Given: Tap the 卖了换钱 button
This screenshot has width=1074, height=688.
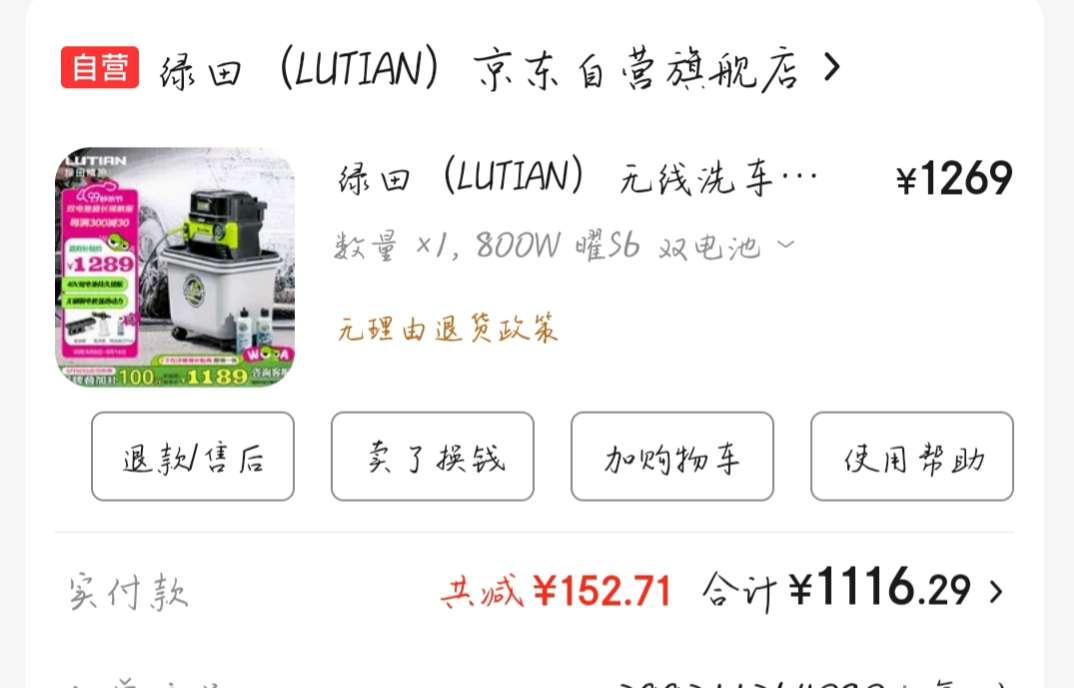Looking at the screenshot, I should click(432, 457).
